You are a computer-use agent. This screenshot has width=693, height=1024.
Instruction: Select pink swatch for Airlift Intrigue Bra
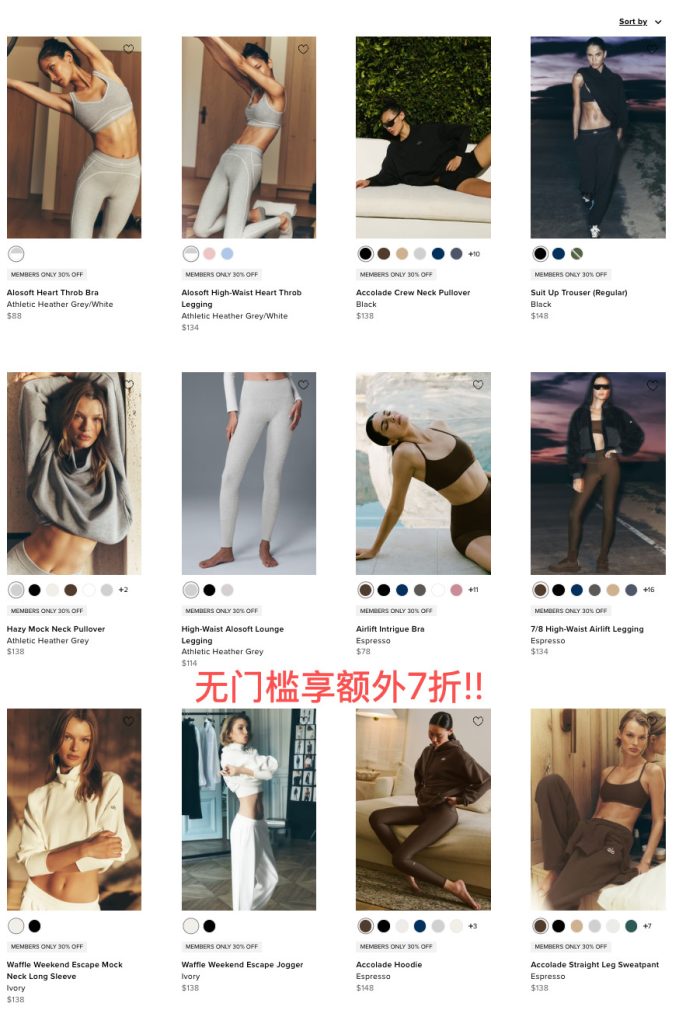coord(456,590)
